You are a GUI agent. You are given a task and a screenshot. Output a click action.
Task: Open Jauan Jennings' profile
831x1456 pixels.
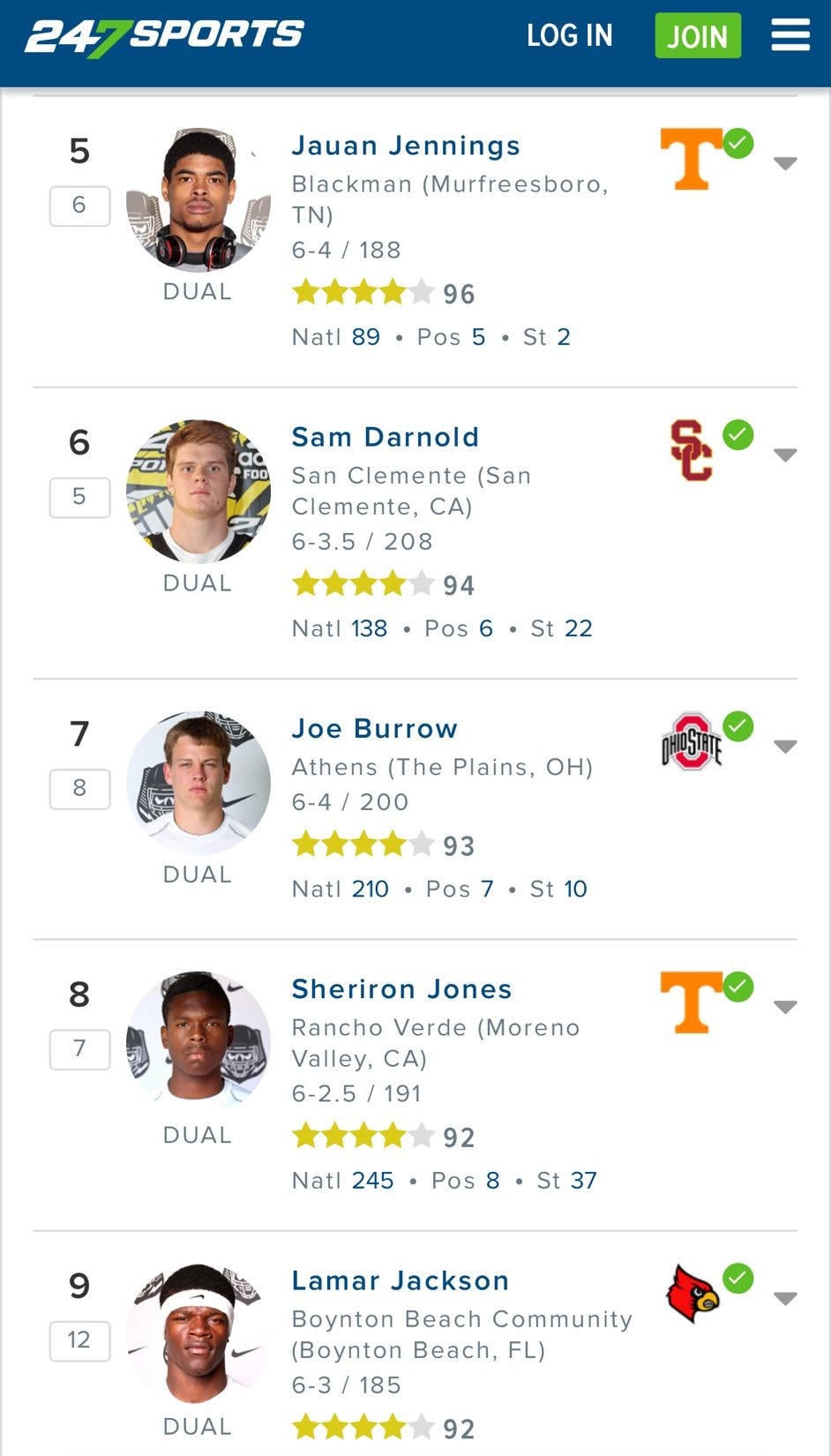tap(406, 146)
